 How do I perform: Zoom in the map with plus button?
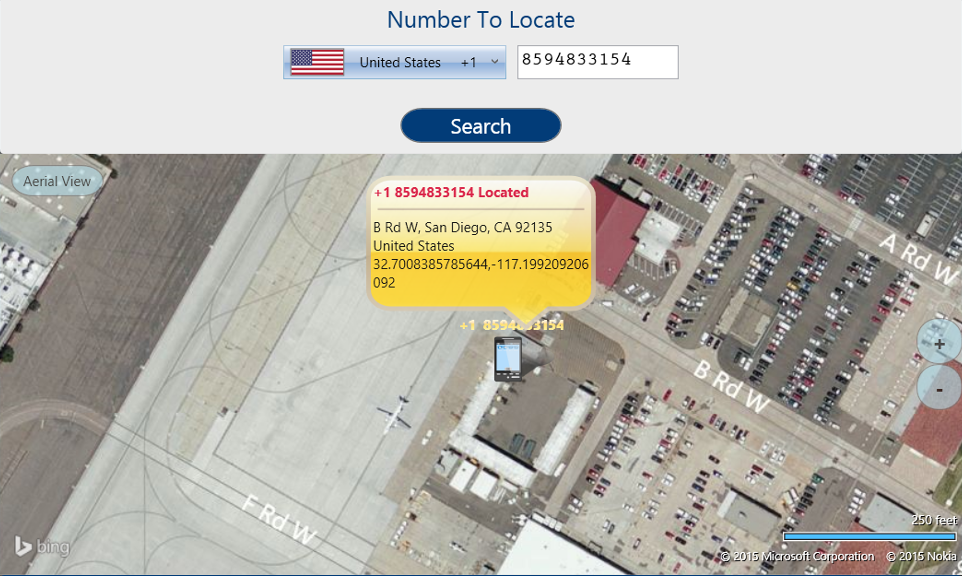(939, 343)
